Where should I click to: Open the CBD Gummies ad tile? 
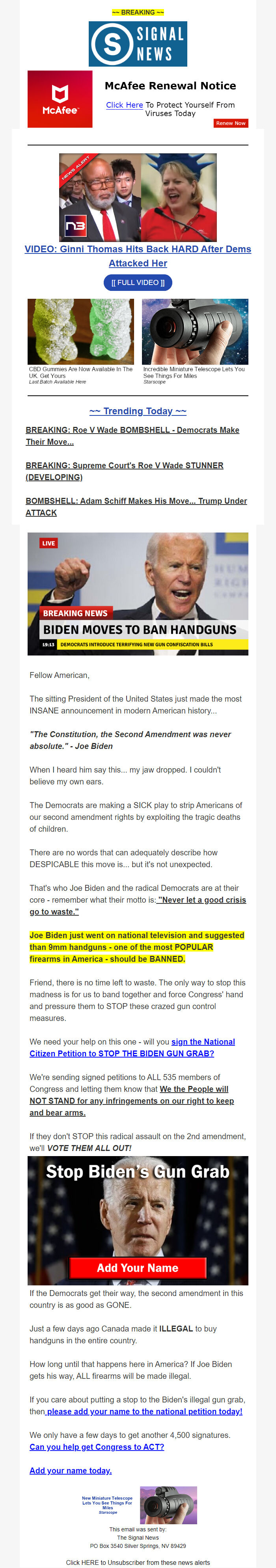point(80,342)
